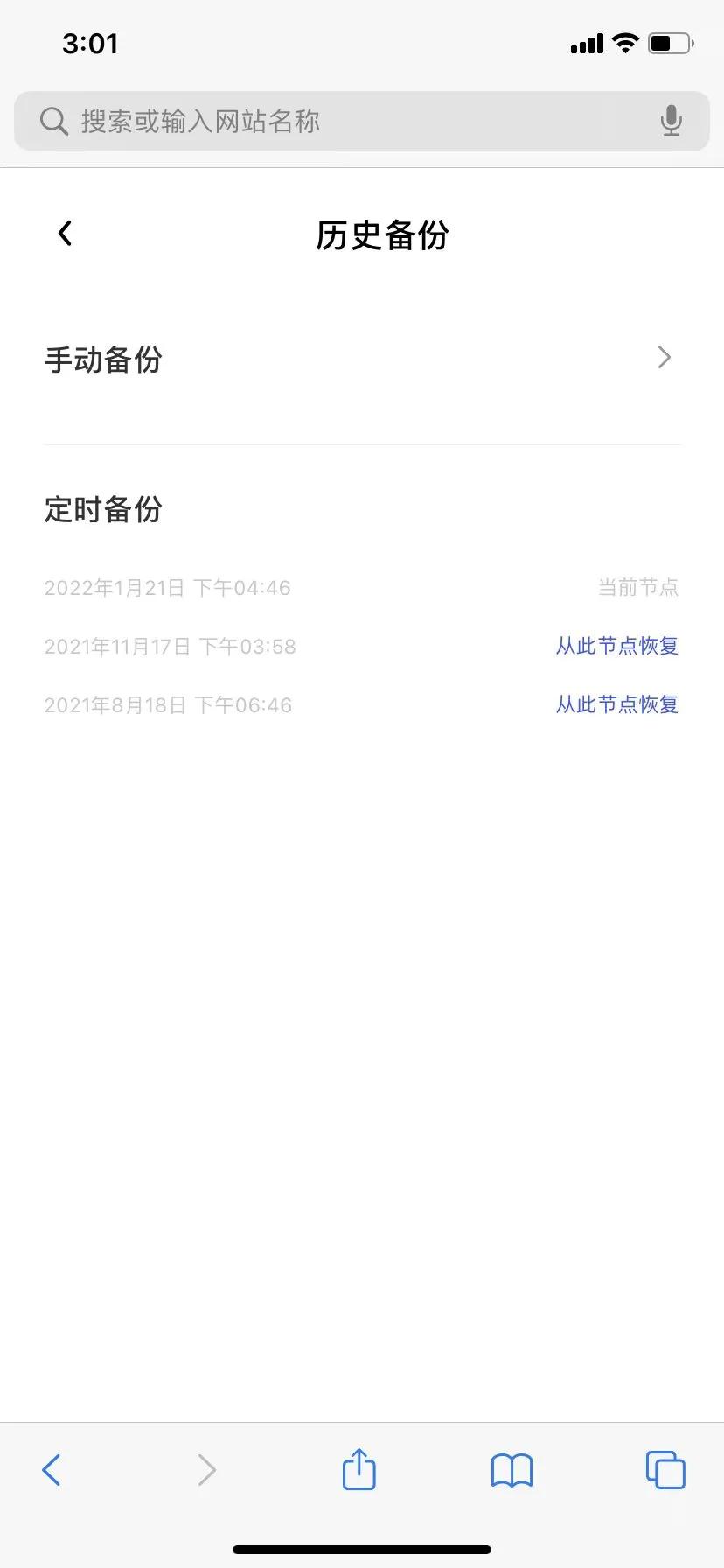Tap the battery indicator in the status bar

669,43
